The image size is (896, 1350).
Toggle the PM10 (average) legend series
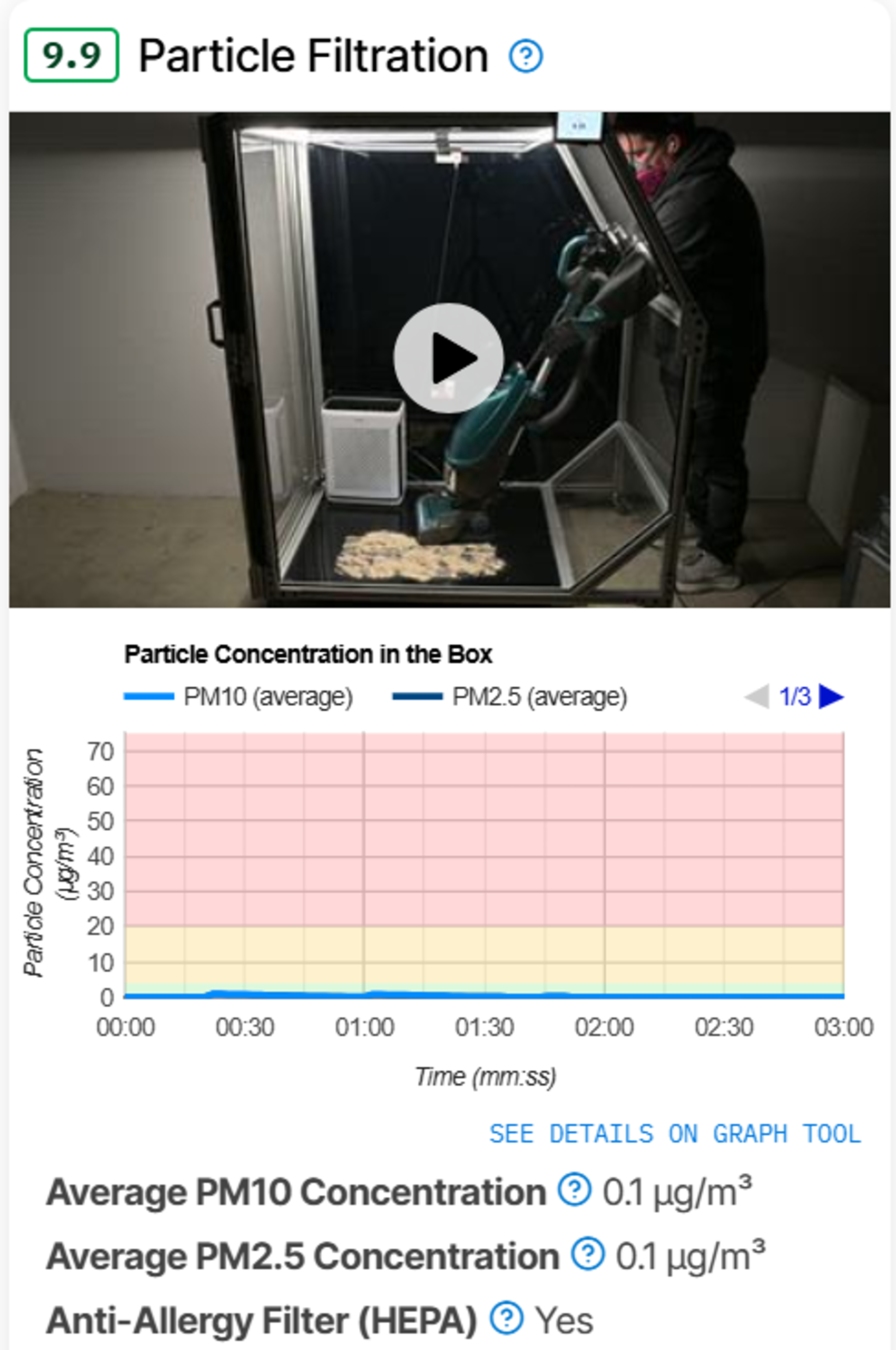239,696
